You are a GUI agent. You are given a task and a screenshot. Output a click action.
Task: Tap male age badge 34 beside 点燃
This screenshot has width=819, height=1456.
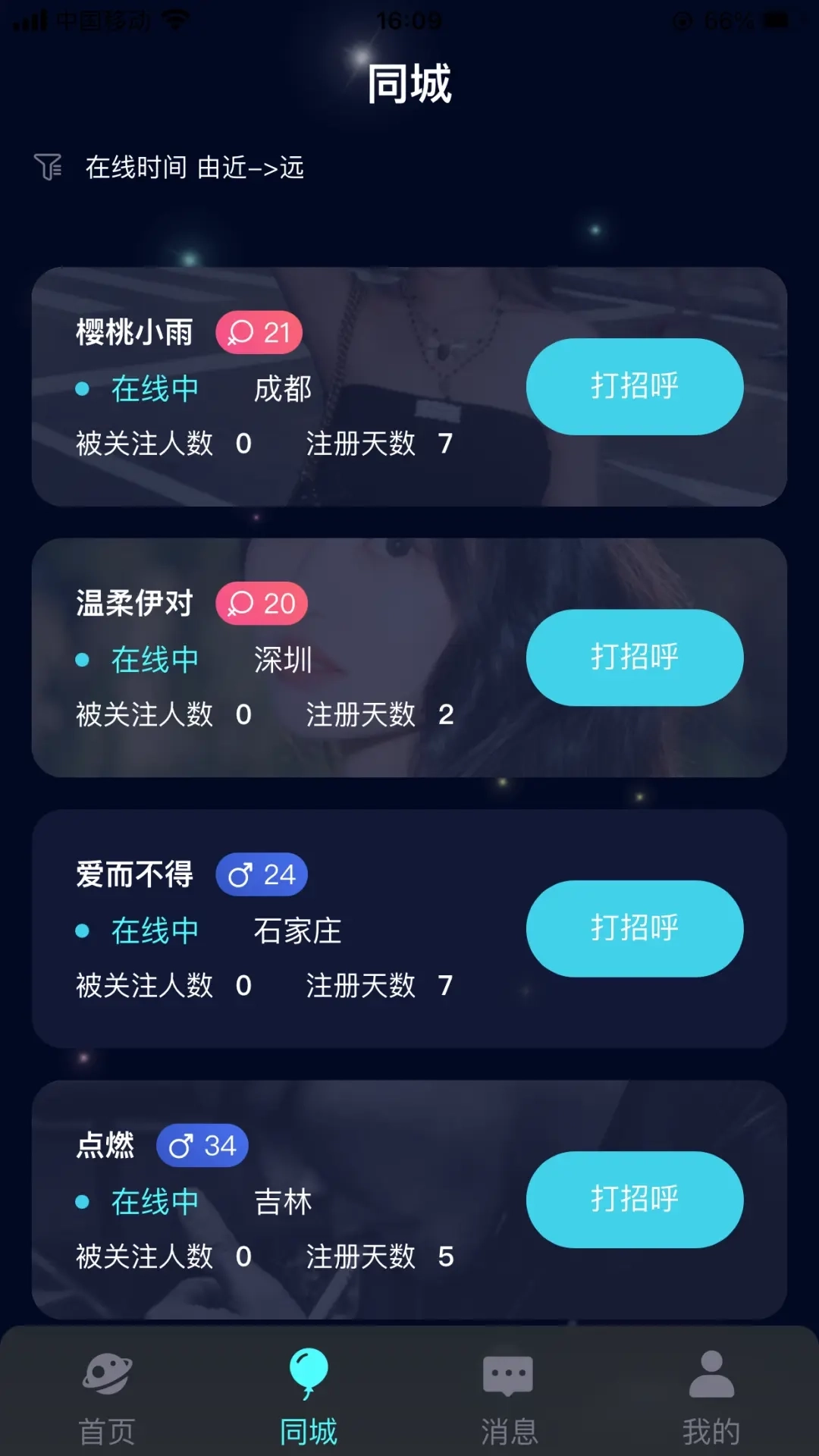tap(202, 1146)
